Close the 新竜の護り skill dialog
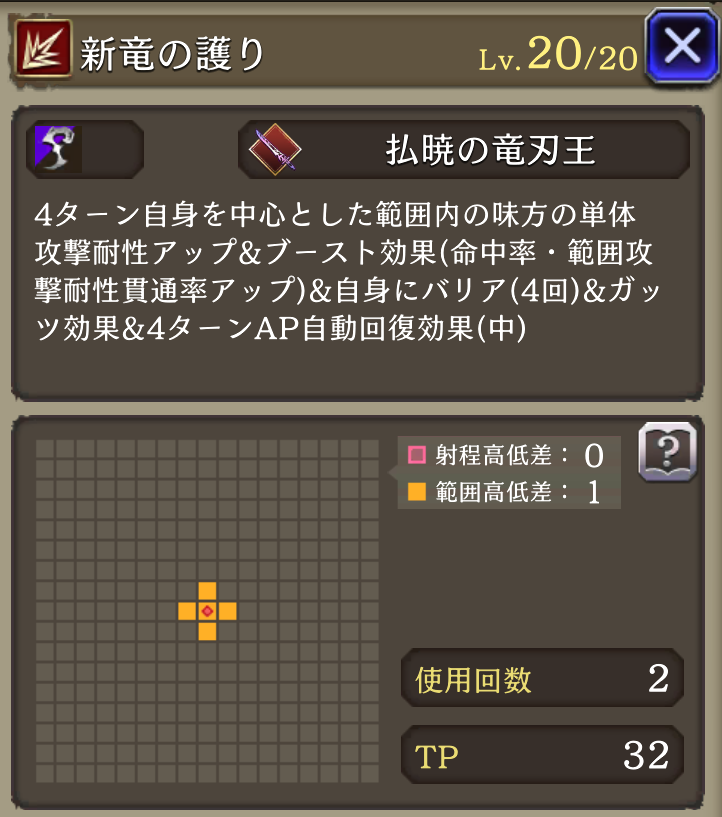The height and width of the screenshot is (817, 722). (682, 46)
